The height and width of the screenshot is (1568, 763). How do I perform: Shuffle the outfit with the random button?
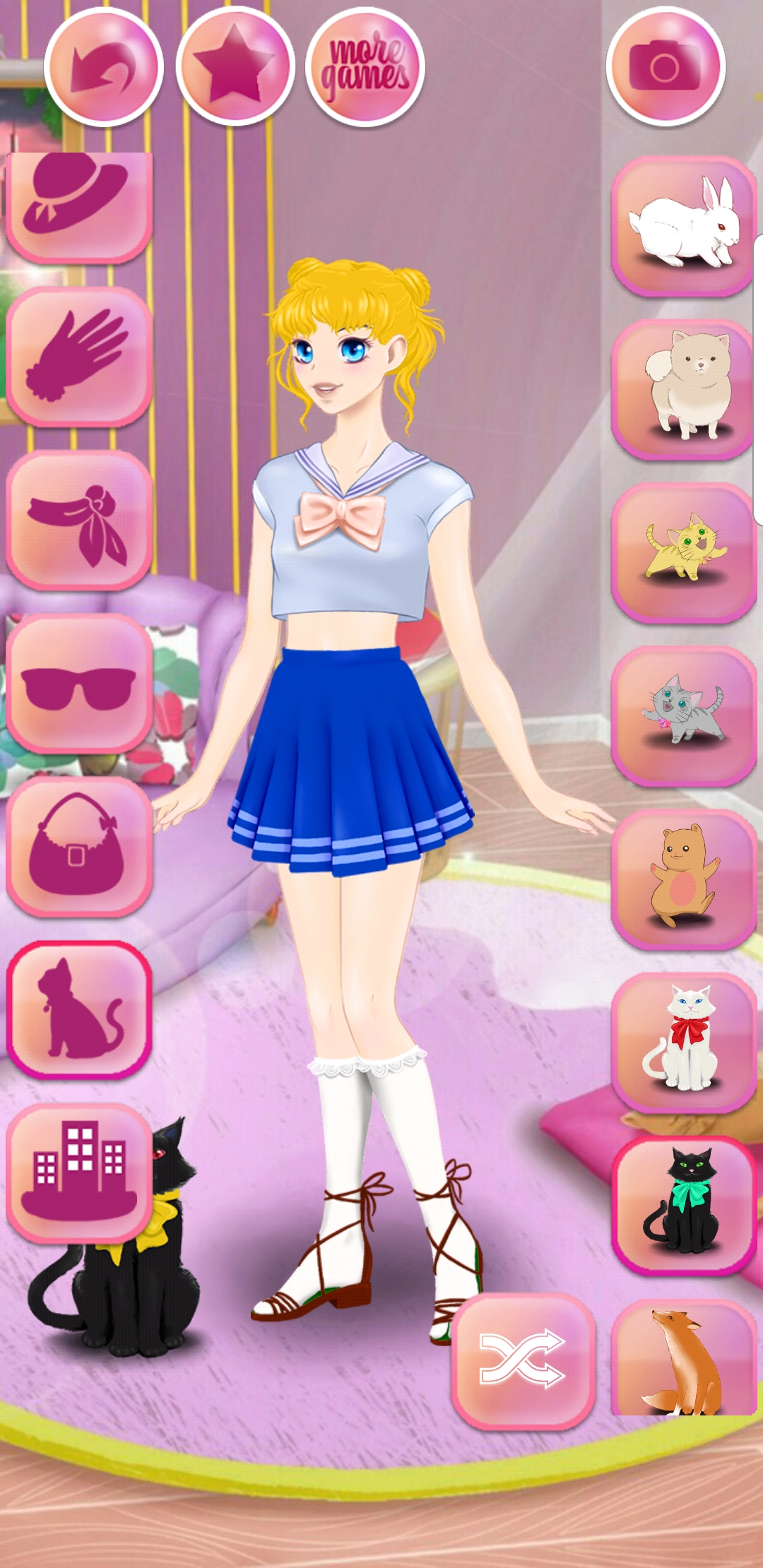coord(523,1361)
